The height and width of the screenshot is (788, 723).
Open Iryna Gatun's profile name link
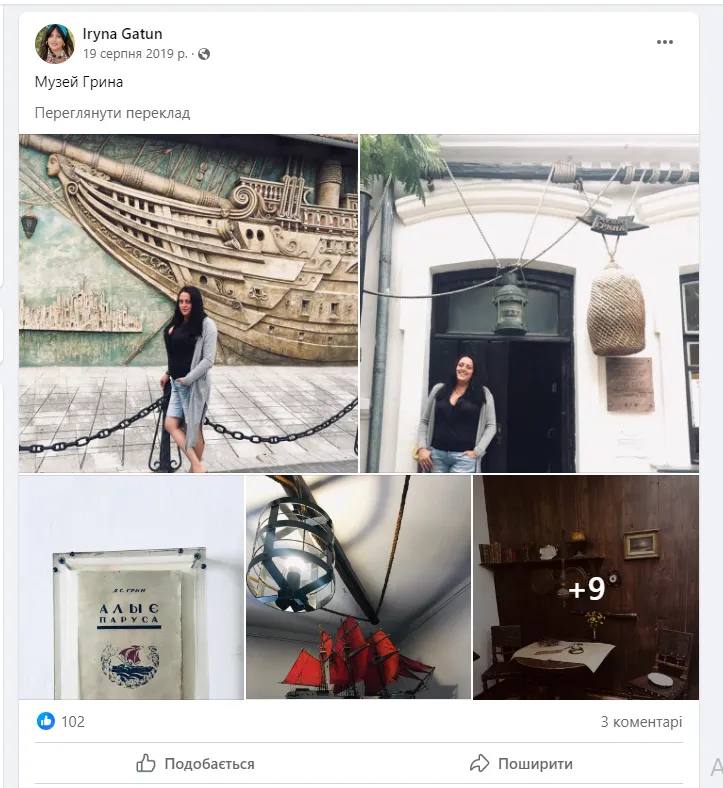(x=122, y=34)
